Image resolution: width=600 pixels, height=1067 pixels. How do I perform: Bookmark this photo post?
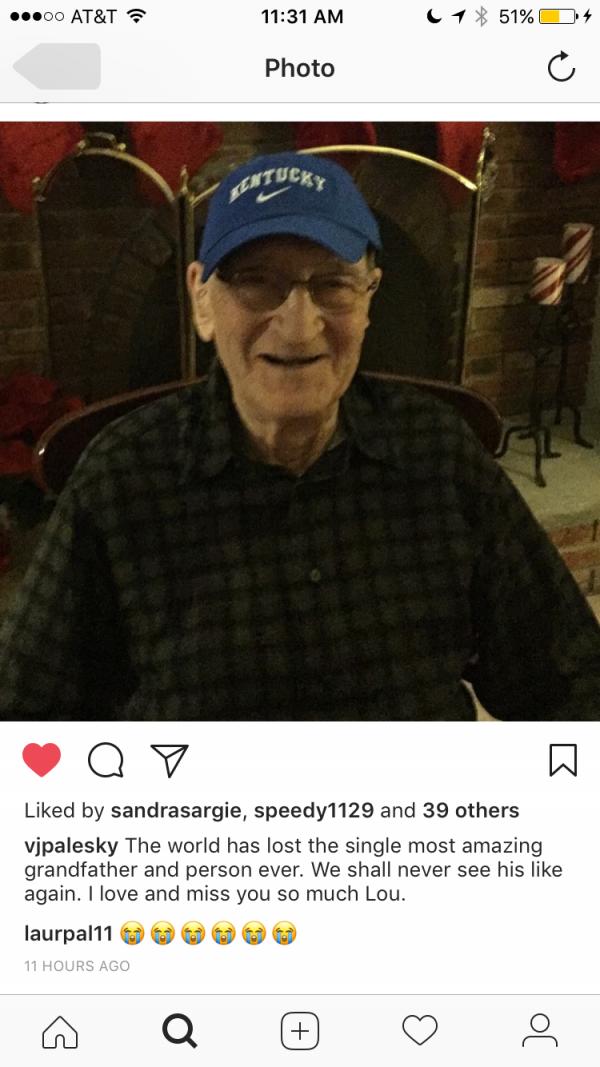pos(563,761)
